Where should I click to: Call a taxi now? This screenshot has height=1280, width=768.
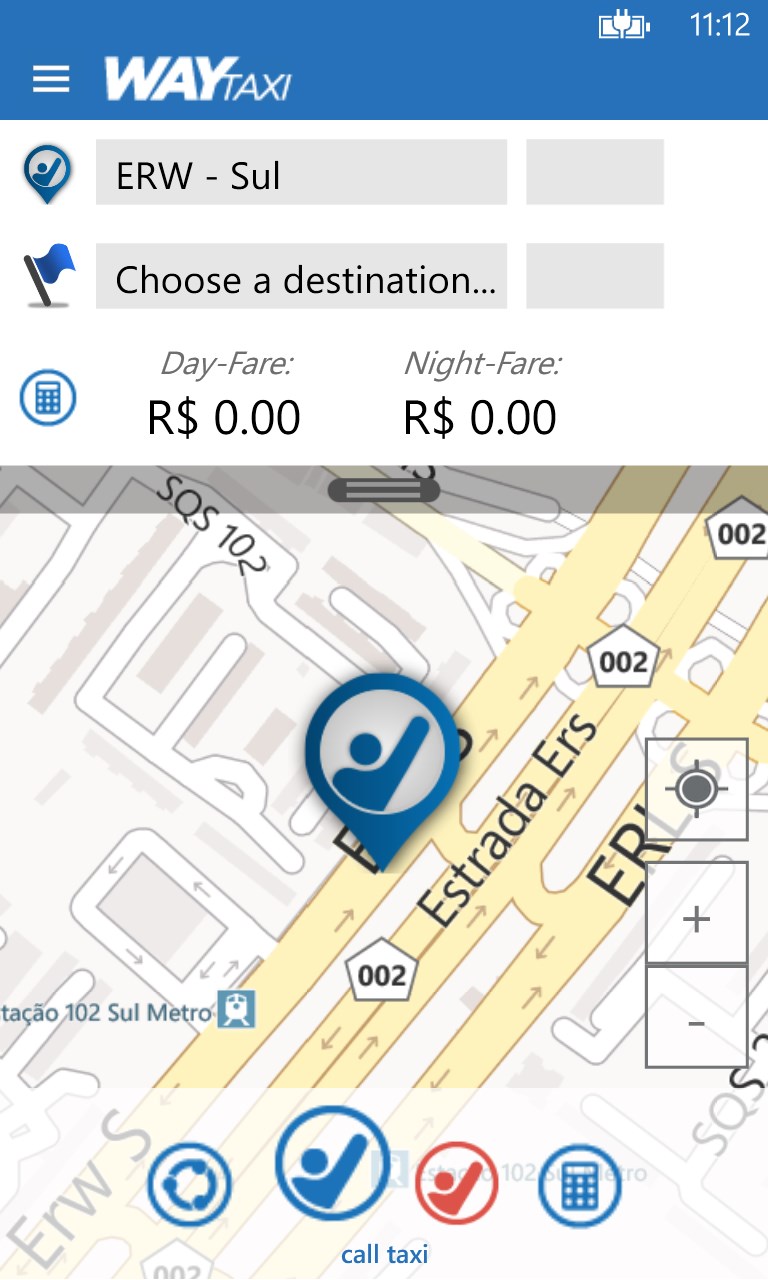coord(333,1163)
